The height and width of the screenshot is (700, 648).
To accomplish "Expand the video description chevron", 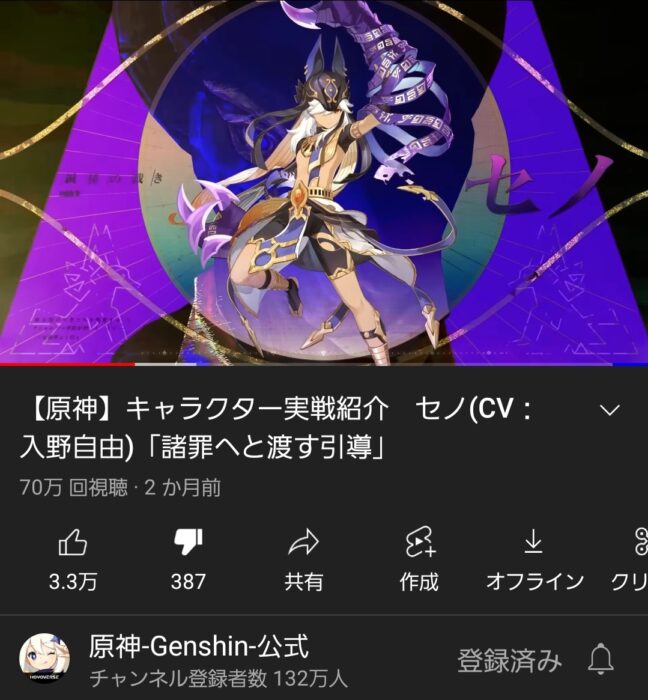I will pyautogui.click(x=609, y=410).
